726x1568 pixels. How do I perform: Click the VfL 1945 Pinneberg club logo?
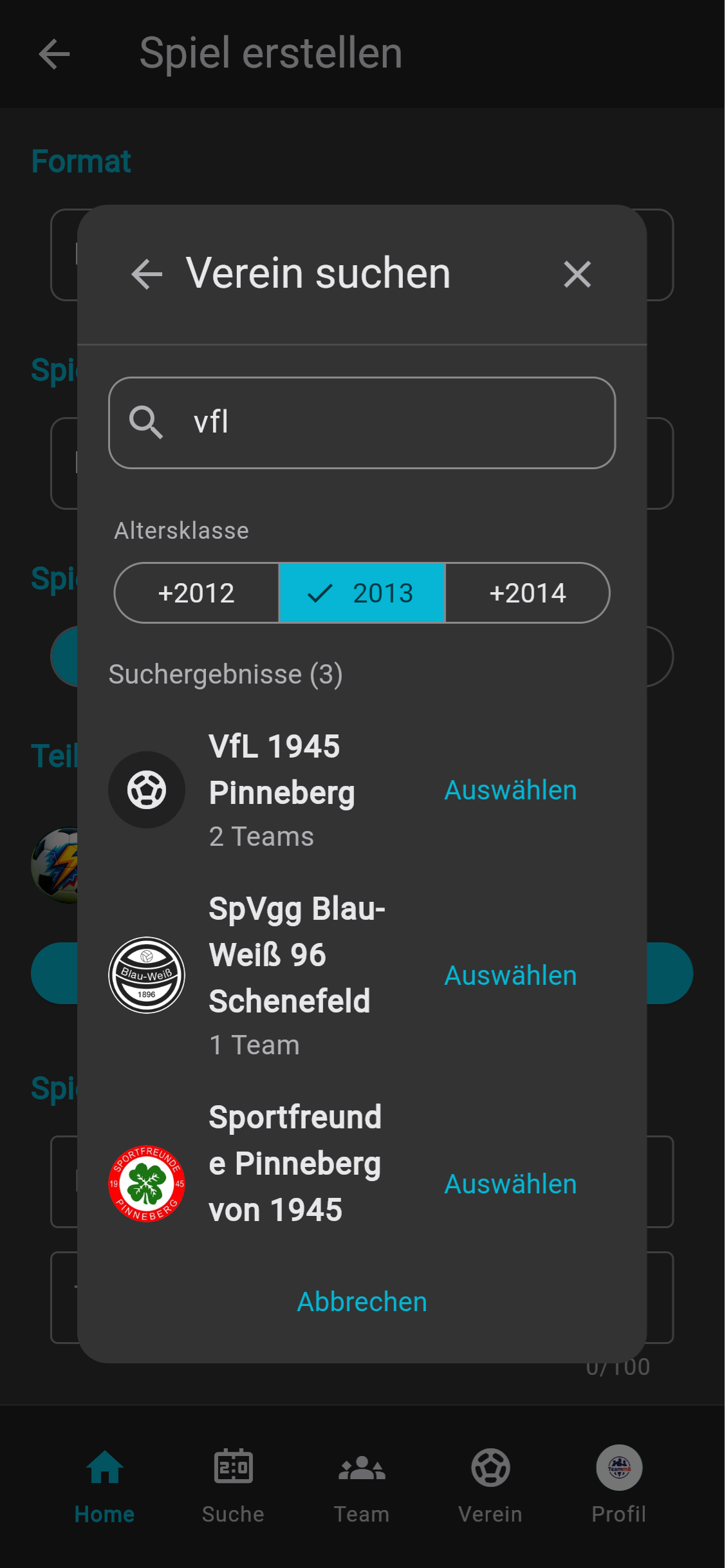(147, 789)
